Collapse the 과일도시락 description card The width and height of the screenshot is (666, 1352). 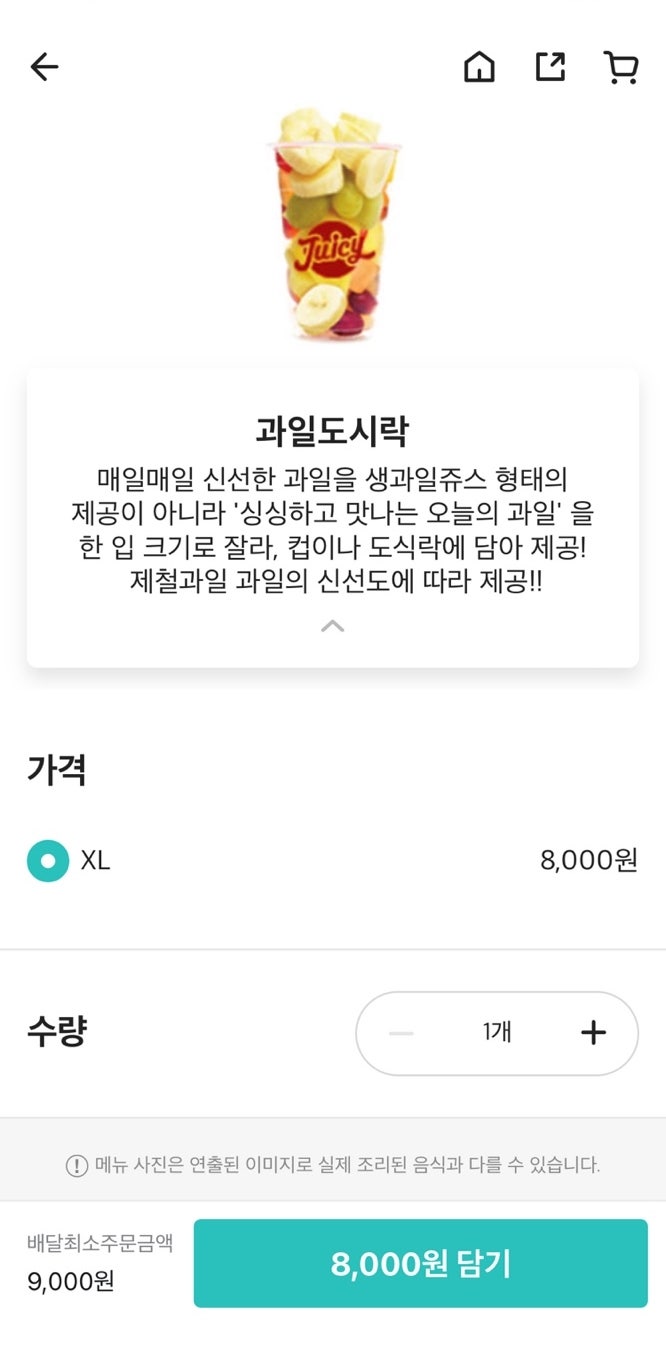(332, 627)
